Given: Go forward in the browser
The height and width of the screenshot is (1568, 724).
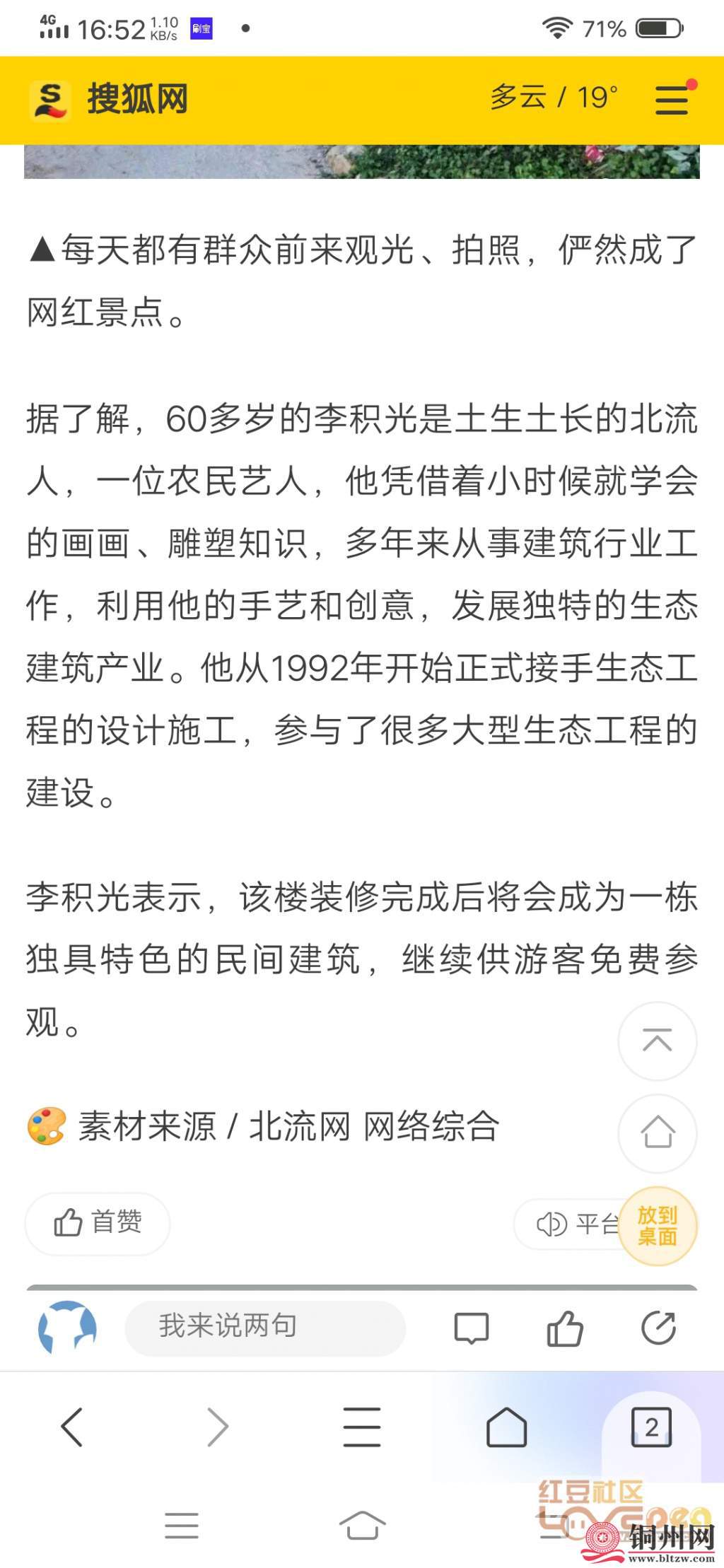Looking at the screenshot, I should pyautogui.click(x=218, y=1427).
